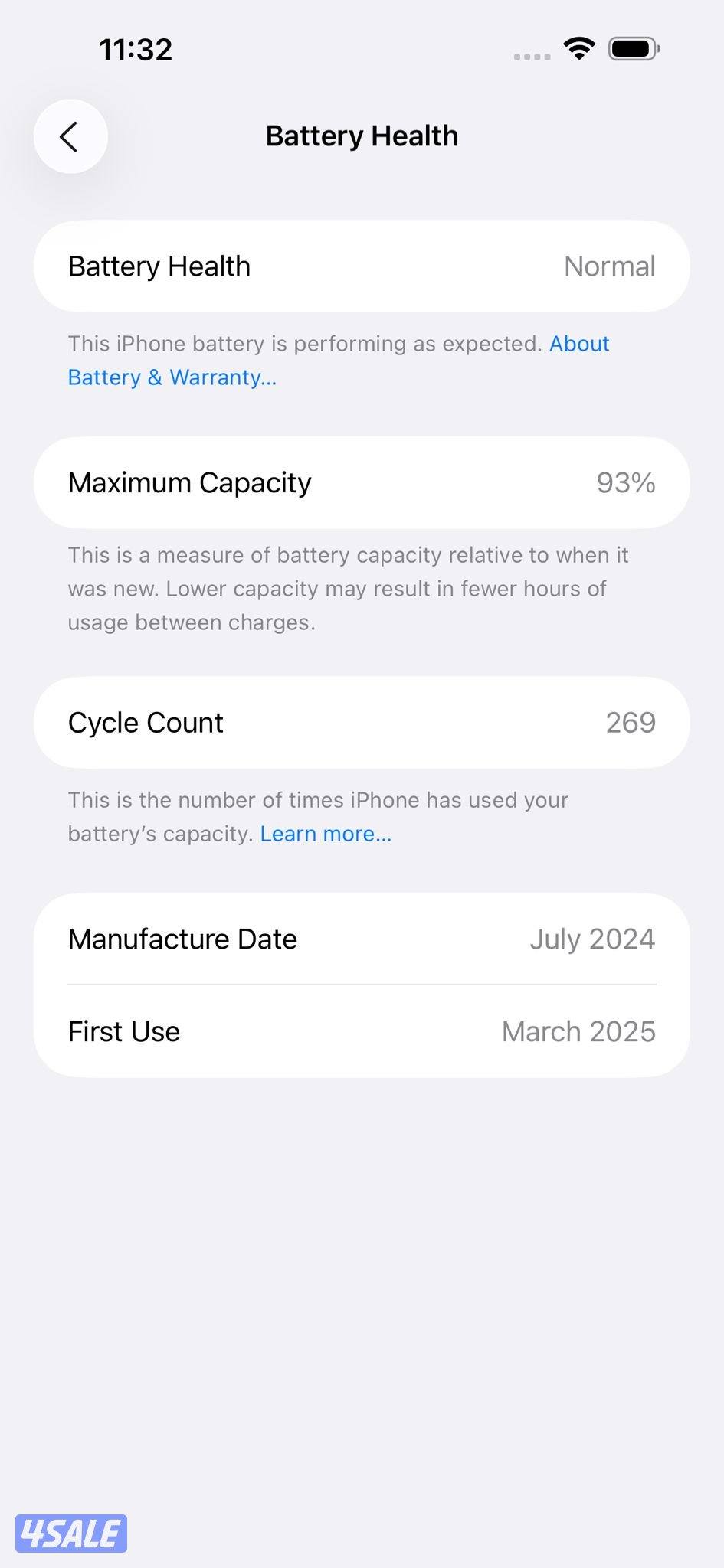Select the Normal status text
Image resolution: width=724 pixels, height=1568 pixels.
pos(609,266)
